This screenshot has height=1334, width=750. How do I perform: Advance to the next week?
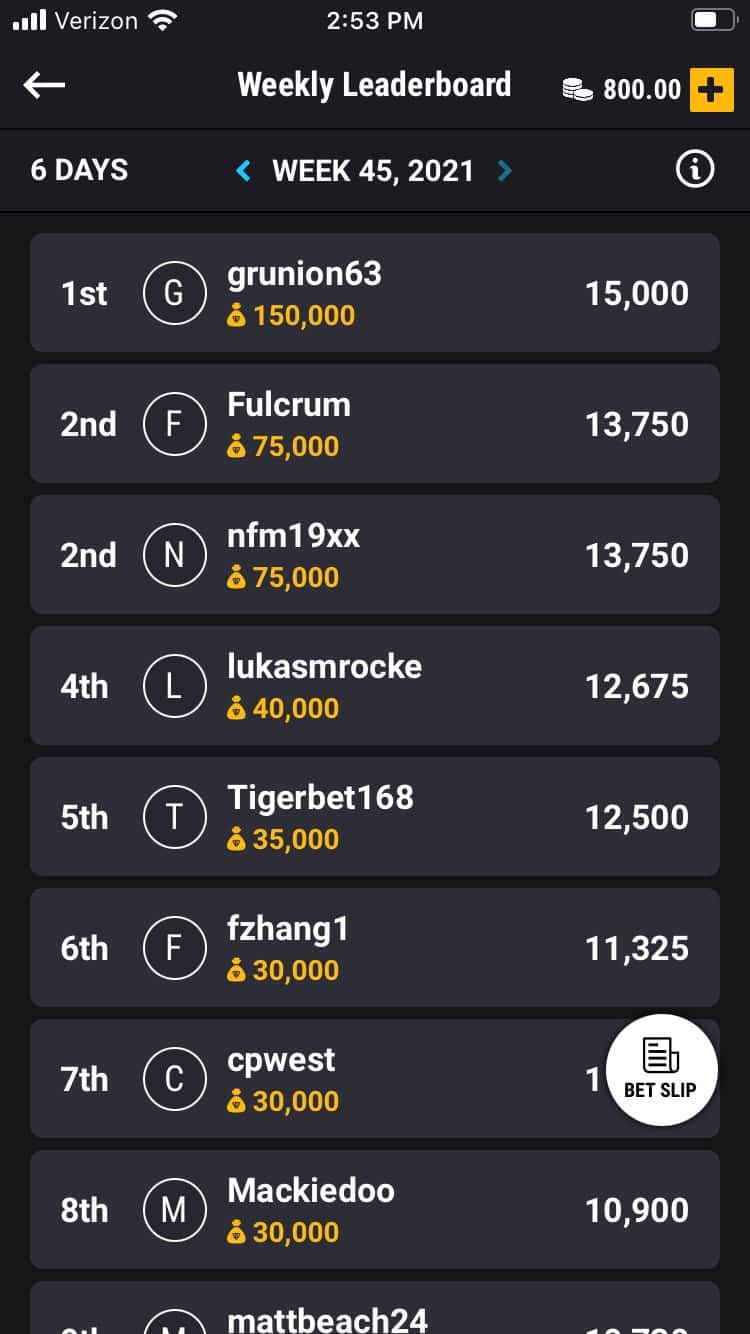[x=505, y=171]
